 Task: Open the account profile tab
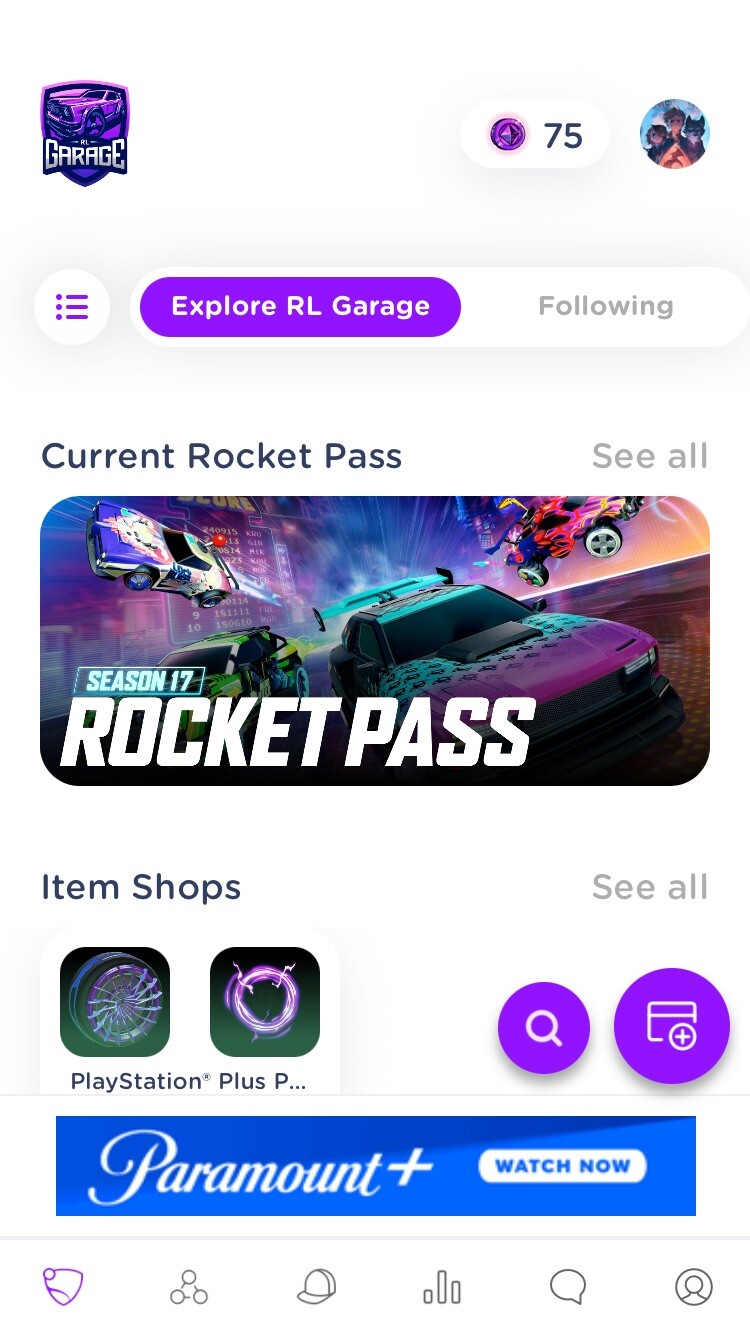point(693,1287)
